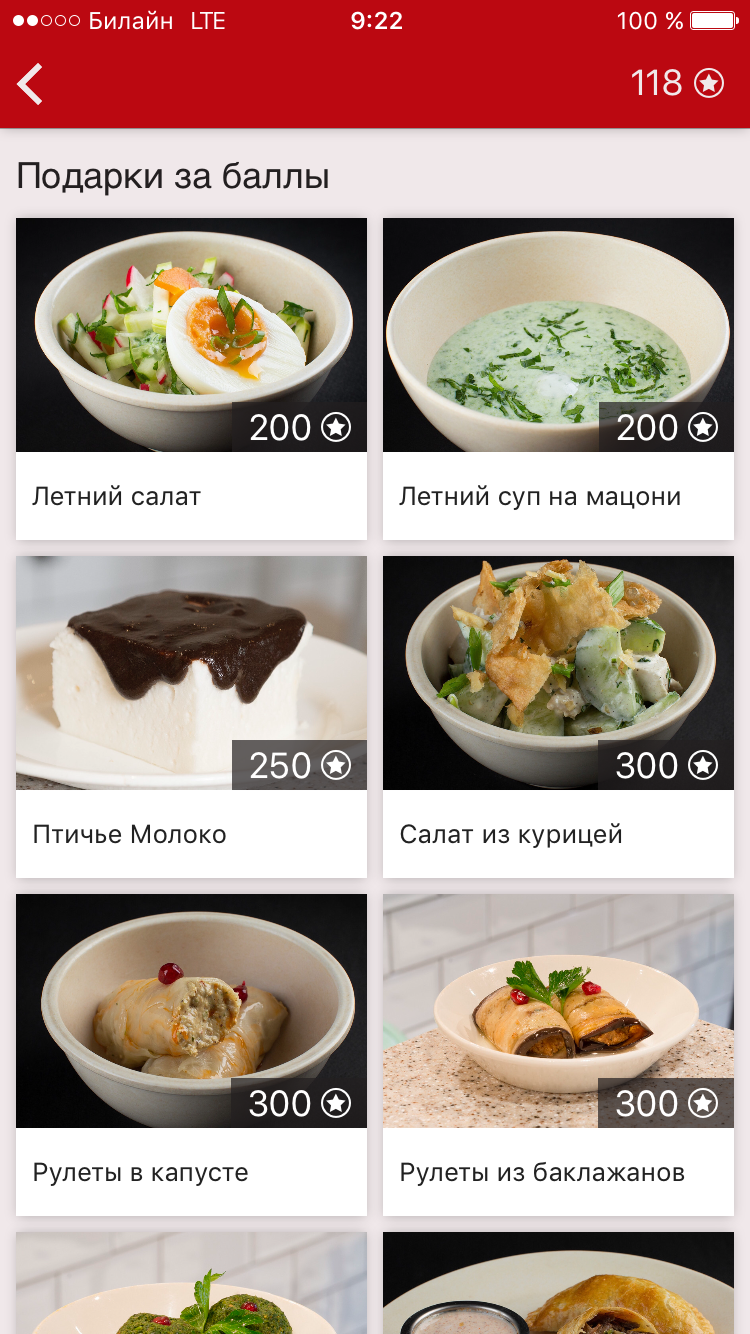Choose the Рулеты в капусте gift
The height and width of the screenshot is (1334, 750).
click(x=191, y=1054)
